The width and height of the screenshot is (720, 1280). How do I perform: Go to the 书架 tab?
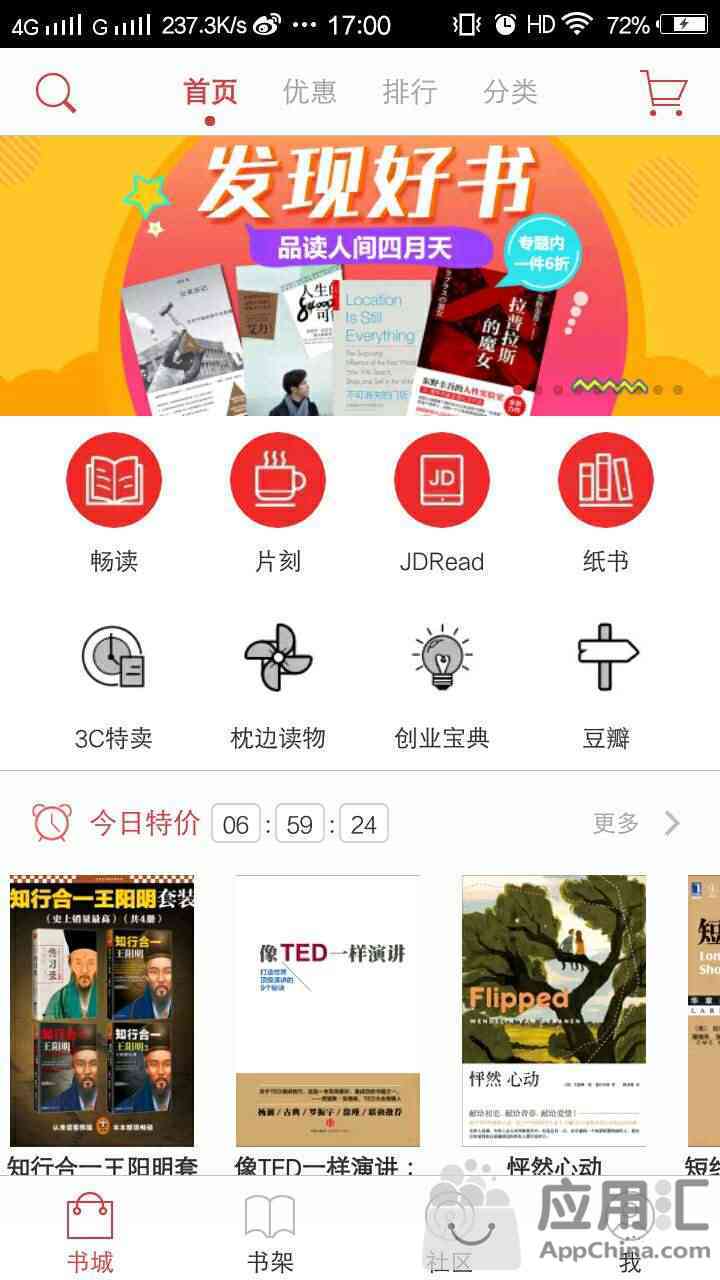(x=270, y=1232)
